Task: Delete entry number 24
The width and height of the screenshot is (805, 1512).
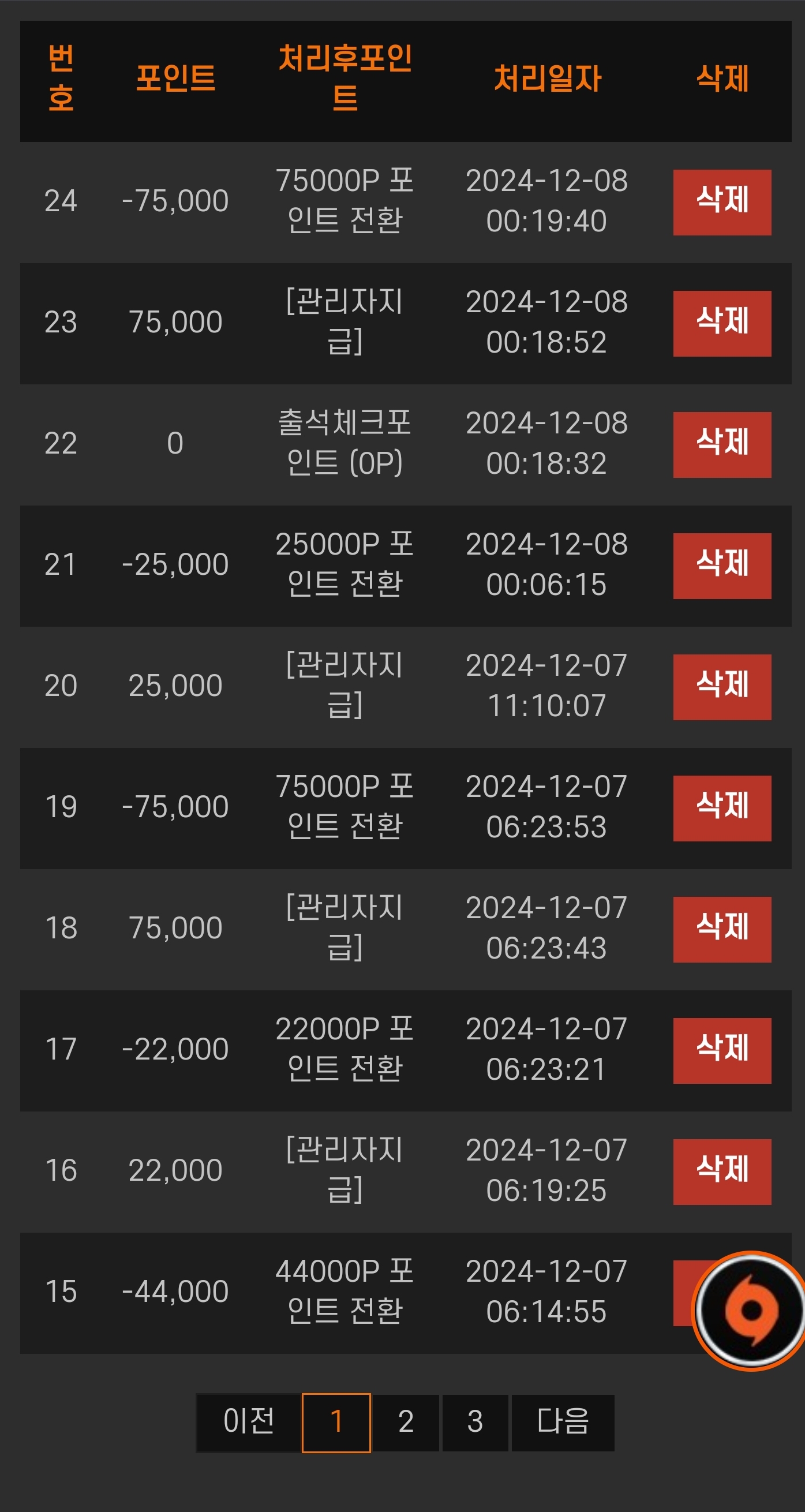Action: (722, 203)
